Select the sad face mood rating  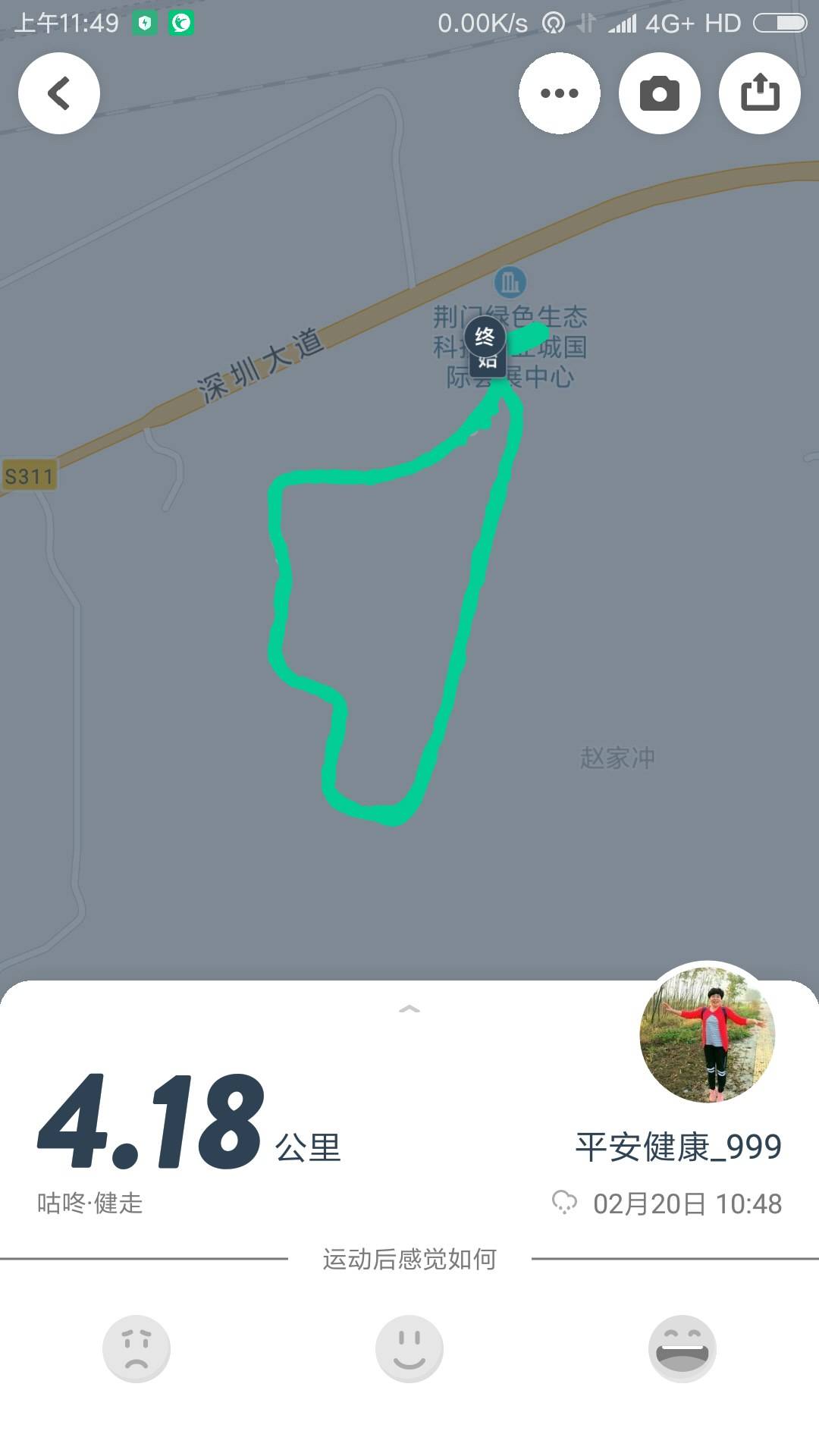[136, 1349]
